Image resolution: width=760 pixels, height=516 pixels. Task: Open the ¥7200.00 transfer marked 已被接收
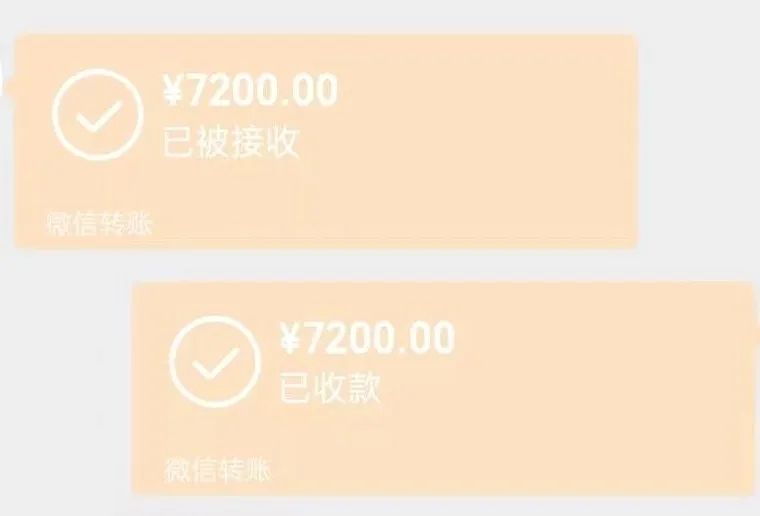325,140
